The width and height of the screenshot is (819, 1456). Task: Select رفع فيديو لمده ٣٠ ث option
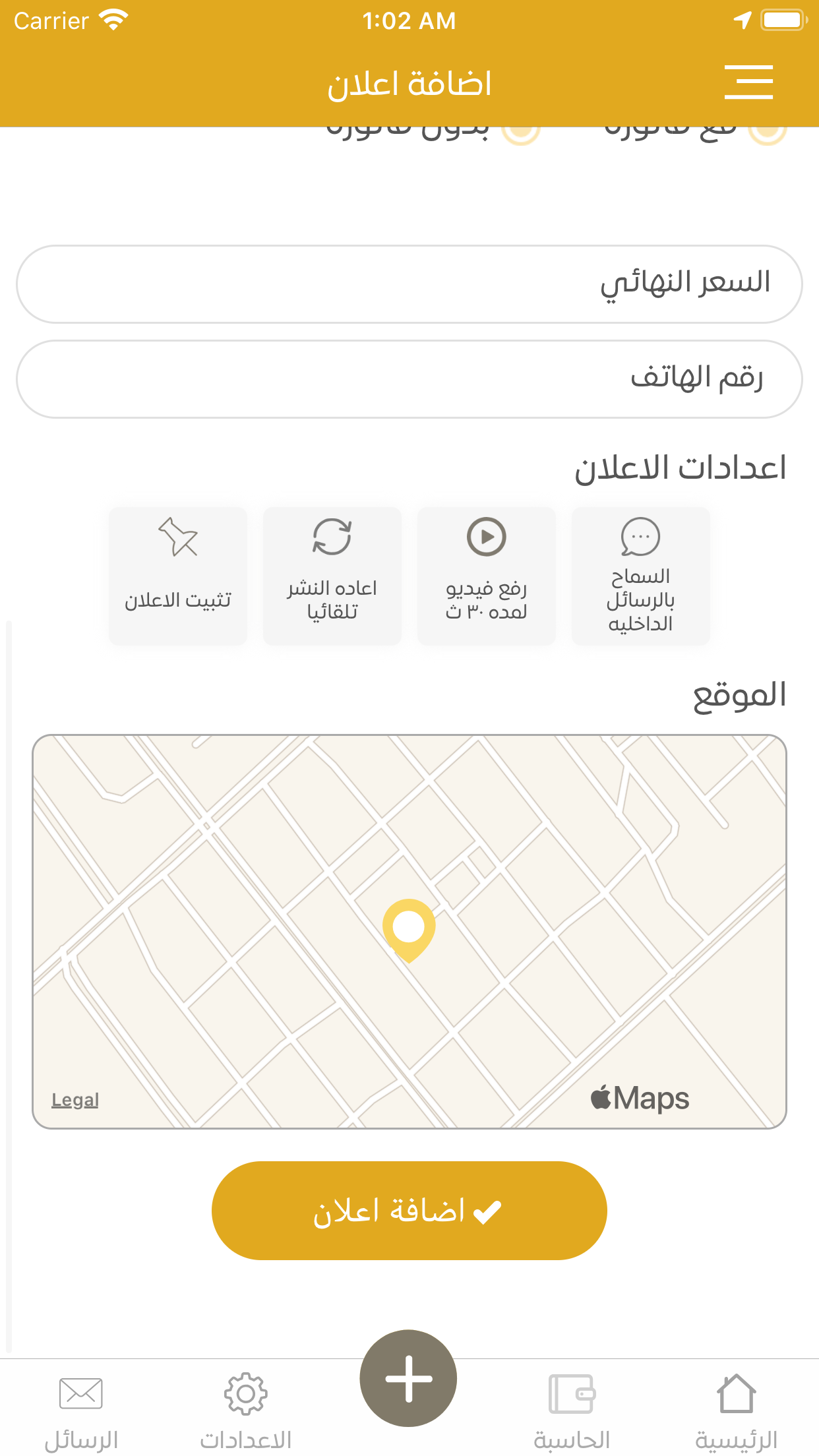tap(487, 576)
